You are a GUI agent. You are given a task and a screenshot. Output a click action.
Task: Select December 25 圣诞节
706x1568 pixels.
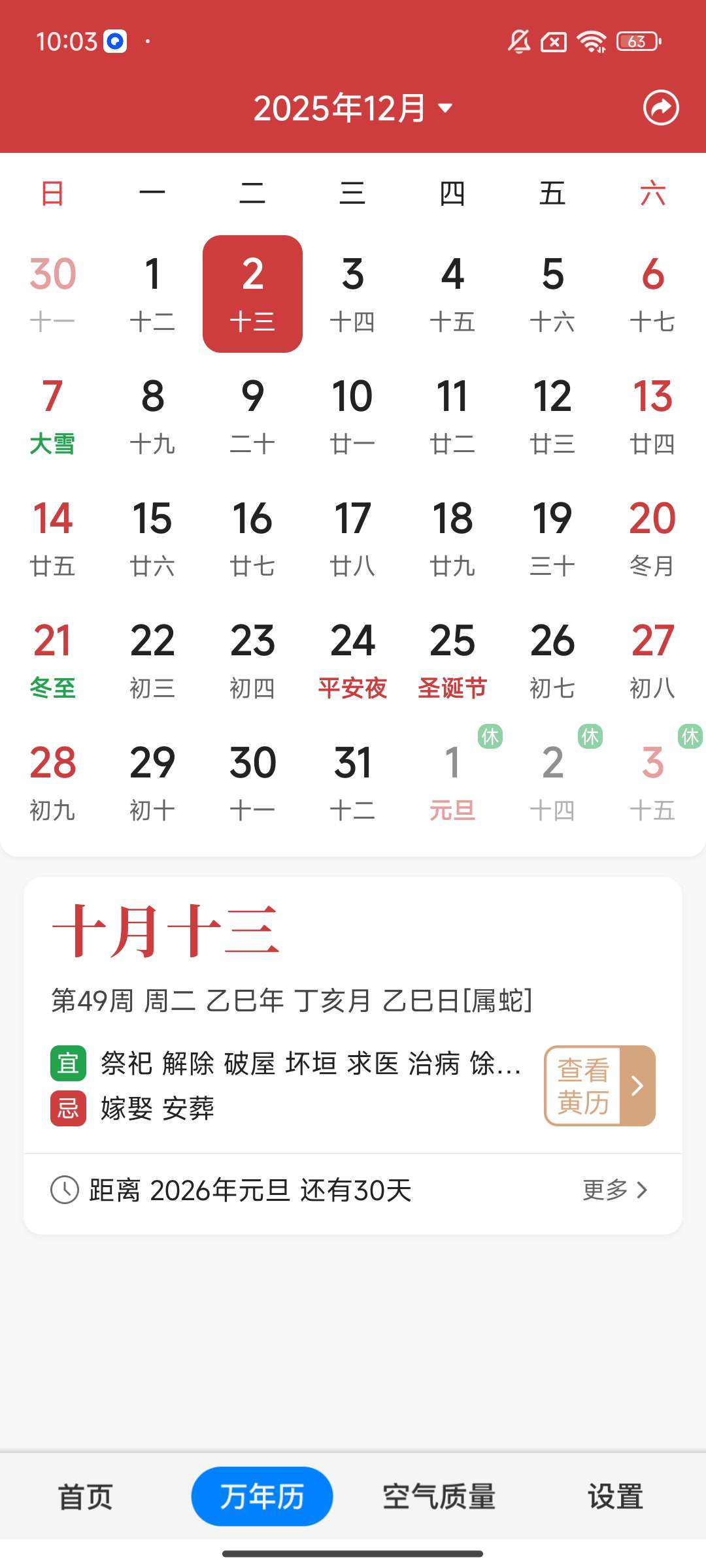click(452, 660)
